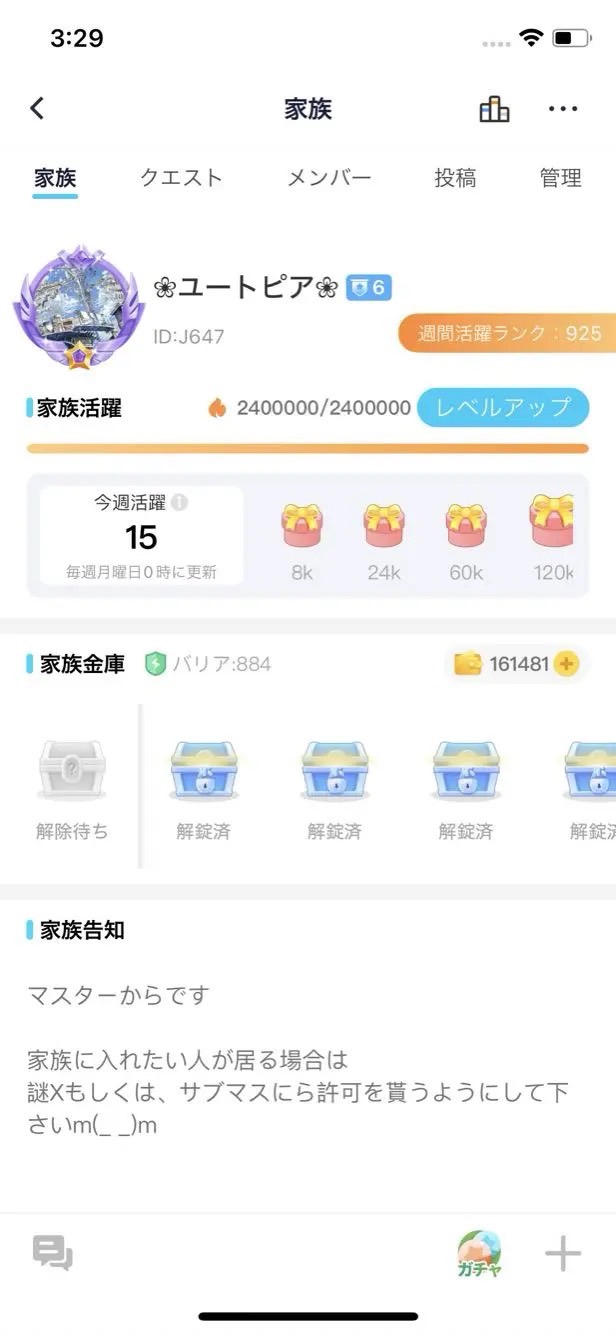Open the three-dot overflow menu
The image size is (616, 1334).
[563, 110]
